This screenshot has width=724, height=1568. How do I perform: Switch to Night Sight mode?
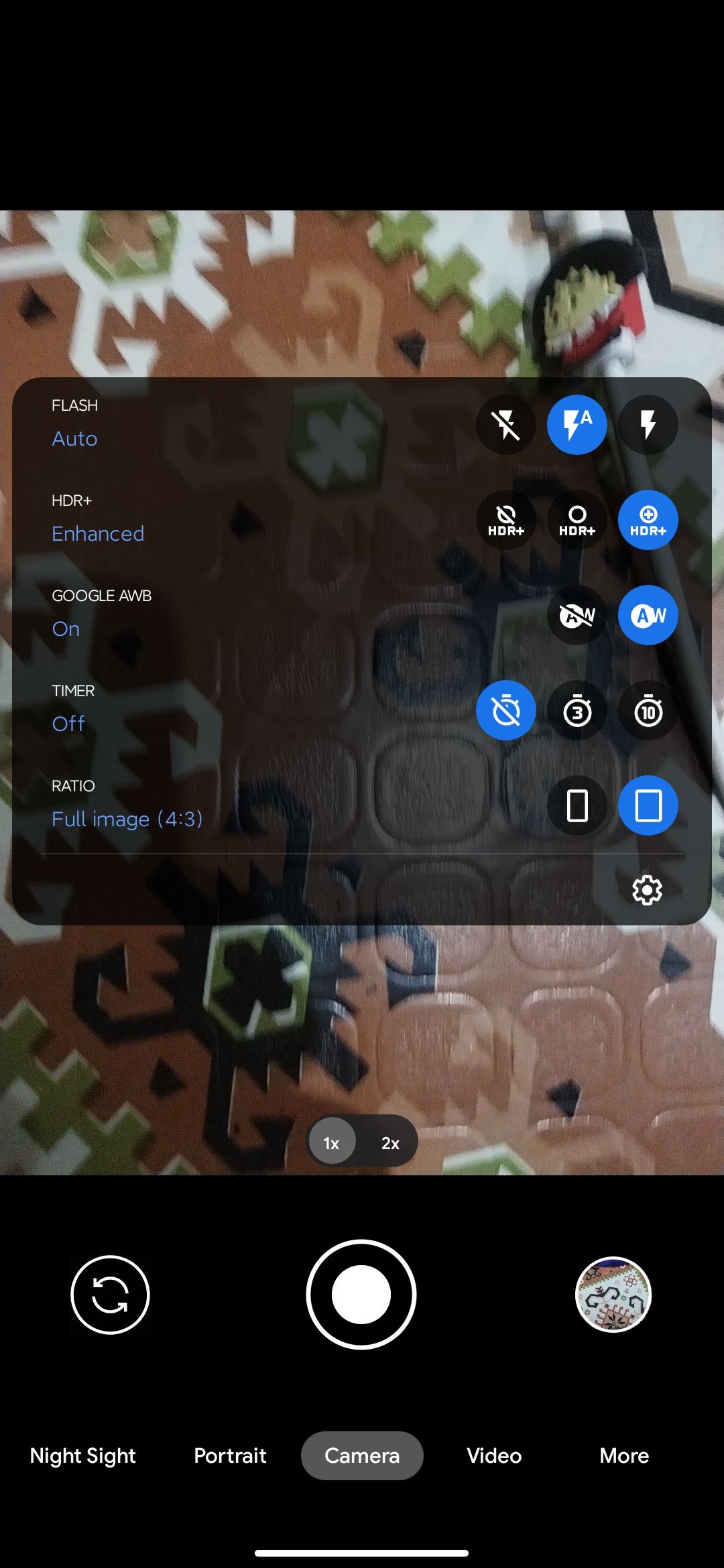pos(83,1455)
